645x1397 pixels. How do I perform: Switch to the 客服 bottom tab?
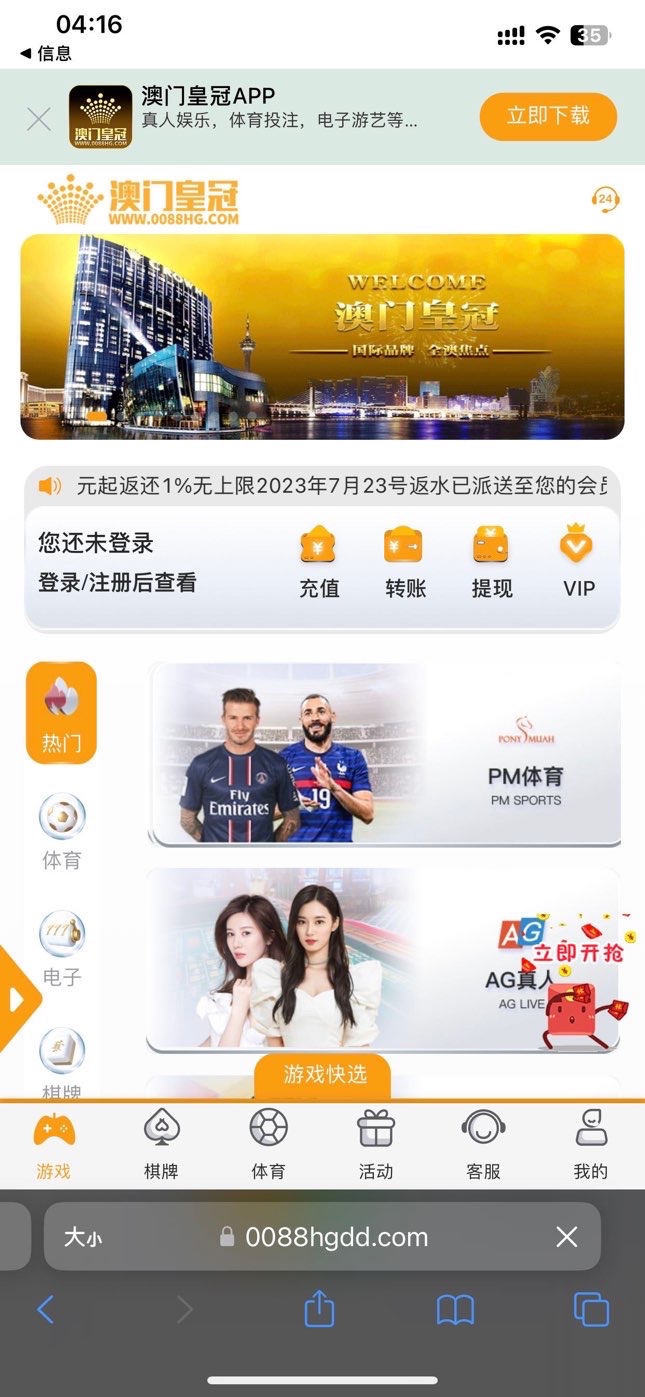click(483, 1145)
